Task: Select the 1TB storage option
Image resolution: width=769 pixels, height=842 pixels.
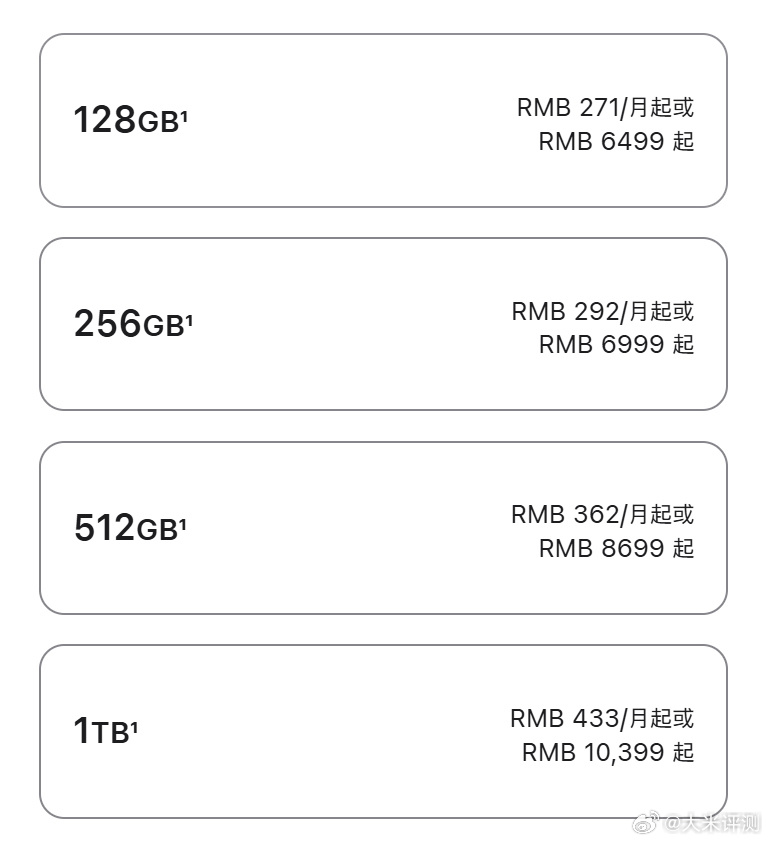Action: [x=383, y=731]
